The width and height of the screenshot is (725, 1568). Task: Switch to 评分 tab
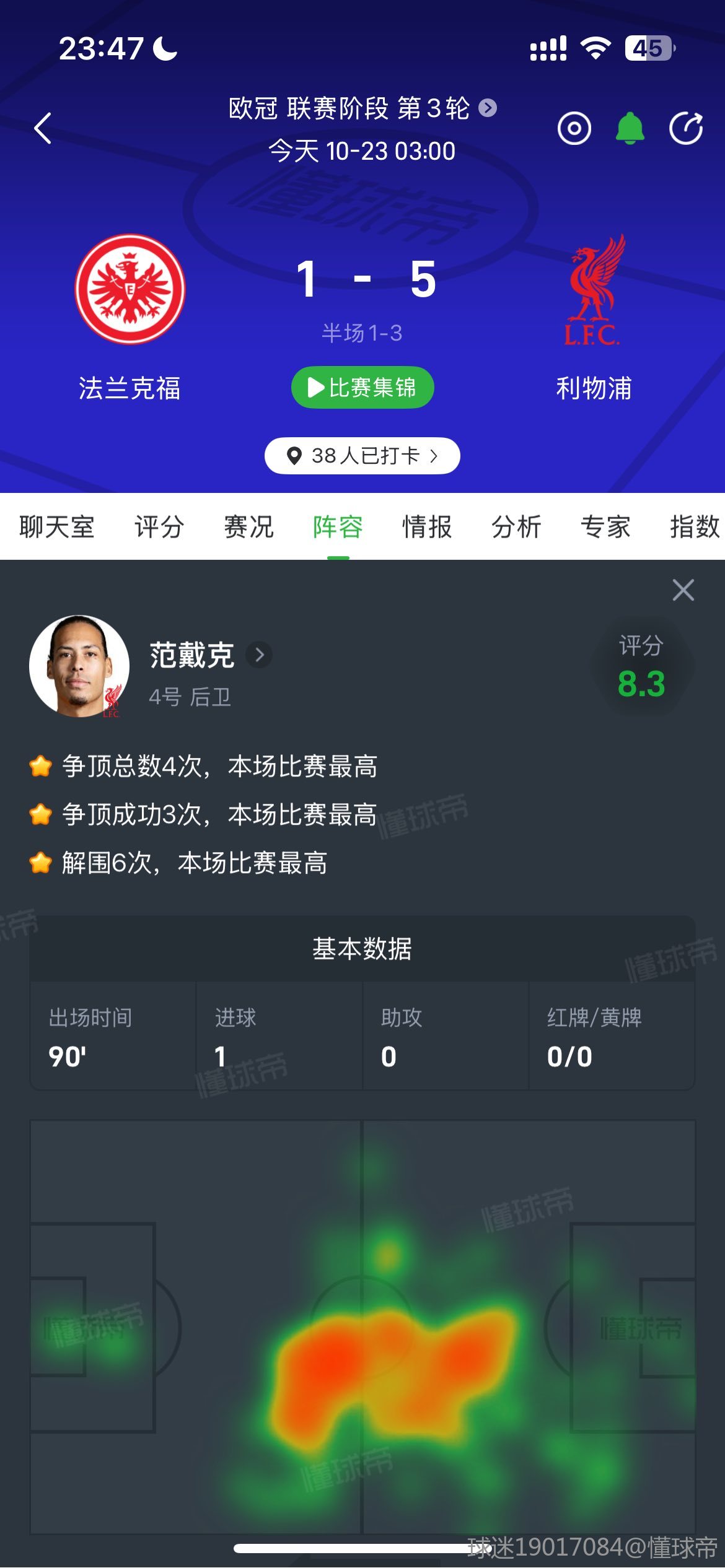(159, 527)
